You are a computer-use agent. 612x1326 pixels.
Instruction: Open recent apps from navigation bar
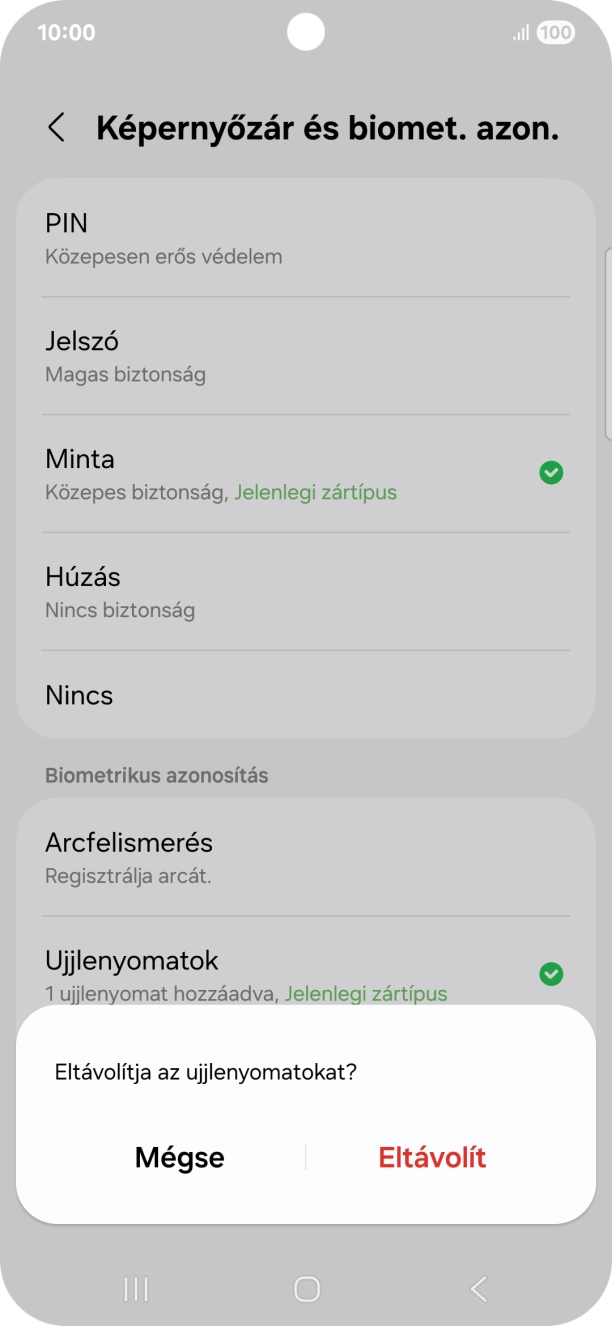coord(136,1289)
